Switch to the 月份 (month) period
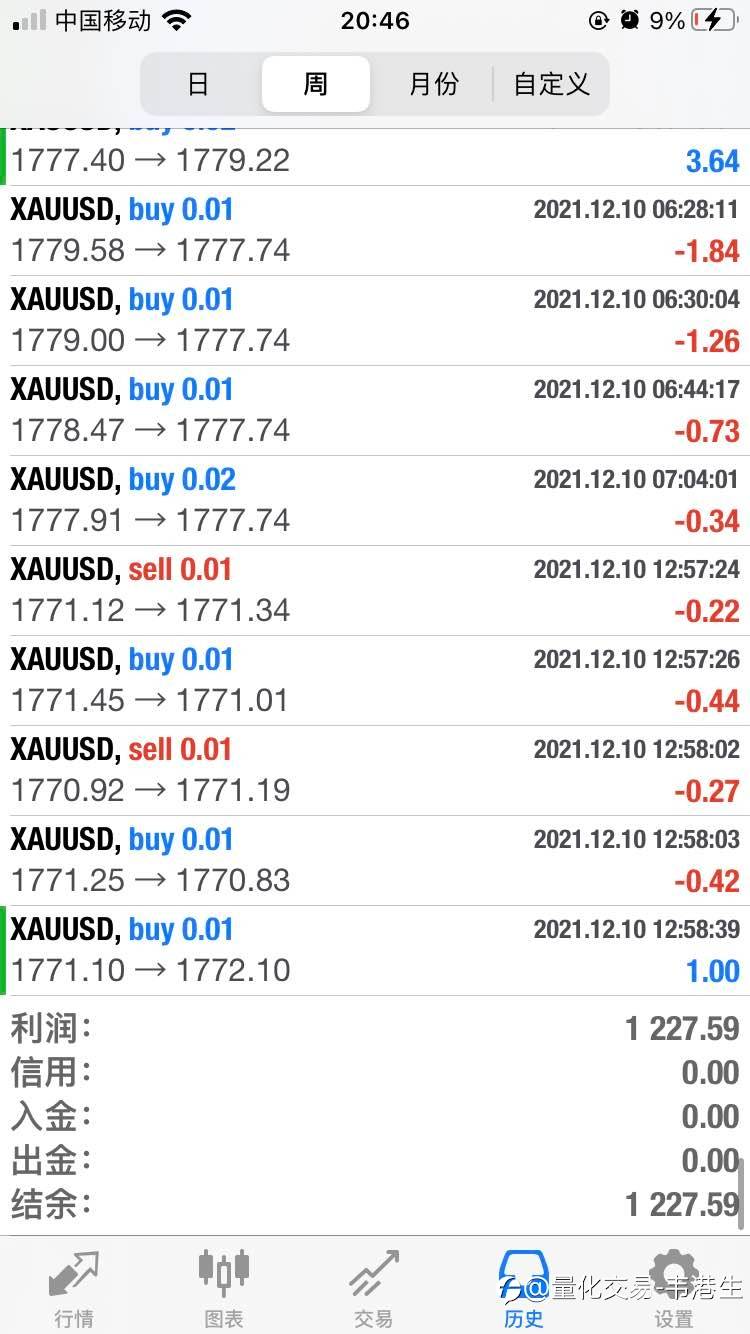750x1334 pixels. [433, 84]
